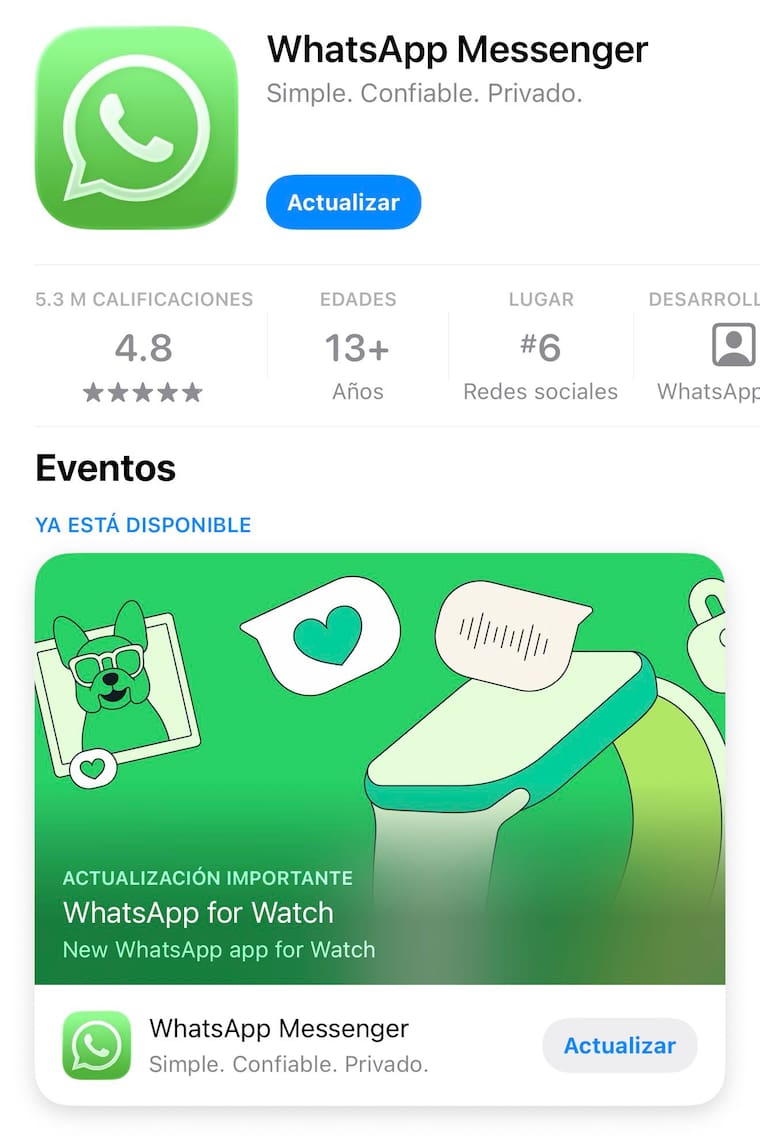The height and width of the screenshot is (1141, 760).
Task: View the 13+ age rating details
Action: click(x=357, y=349)
